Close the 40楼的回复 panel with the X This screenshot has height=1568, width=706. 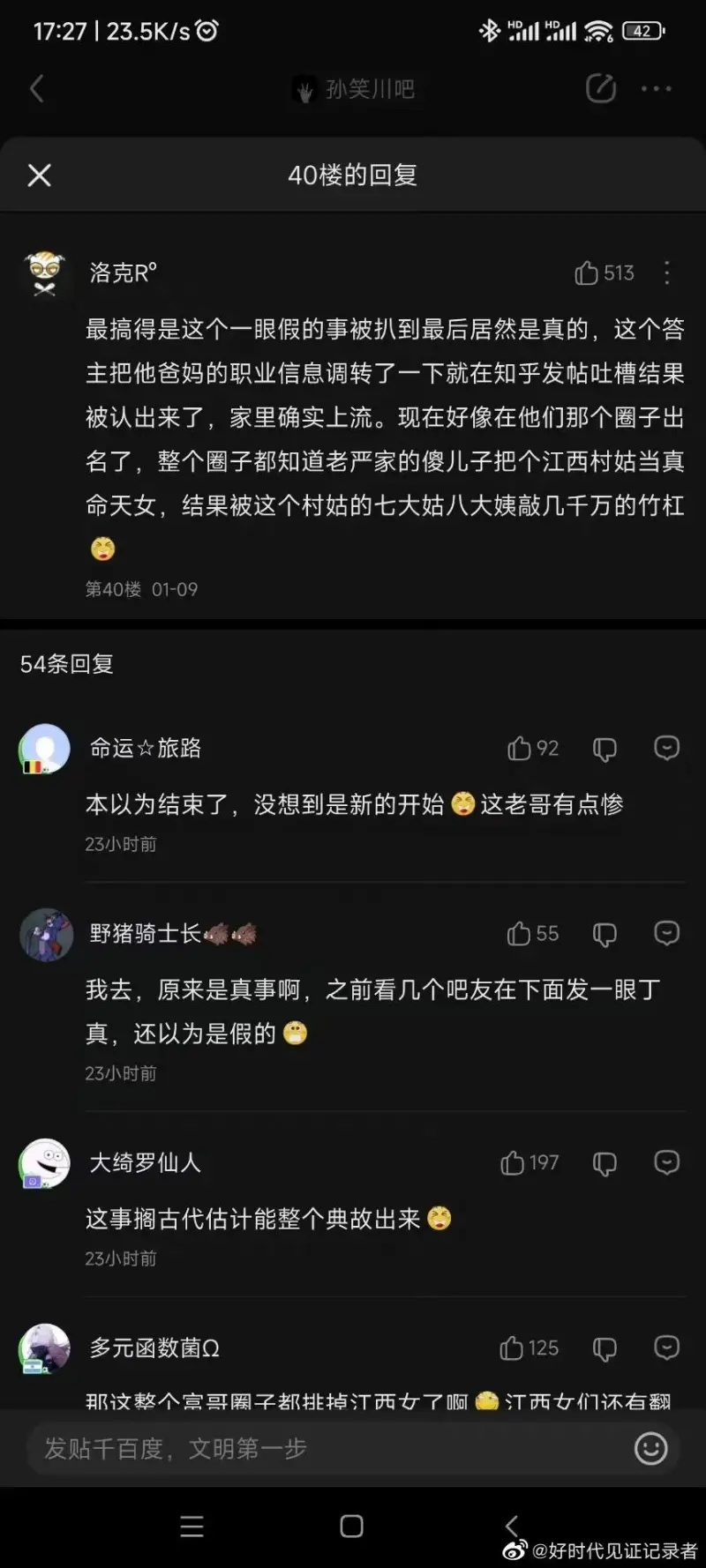pyautogui.click(x=39, y=175)
